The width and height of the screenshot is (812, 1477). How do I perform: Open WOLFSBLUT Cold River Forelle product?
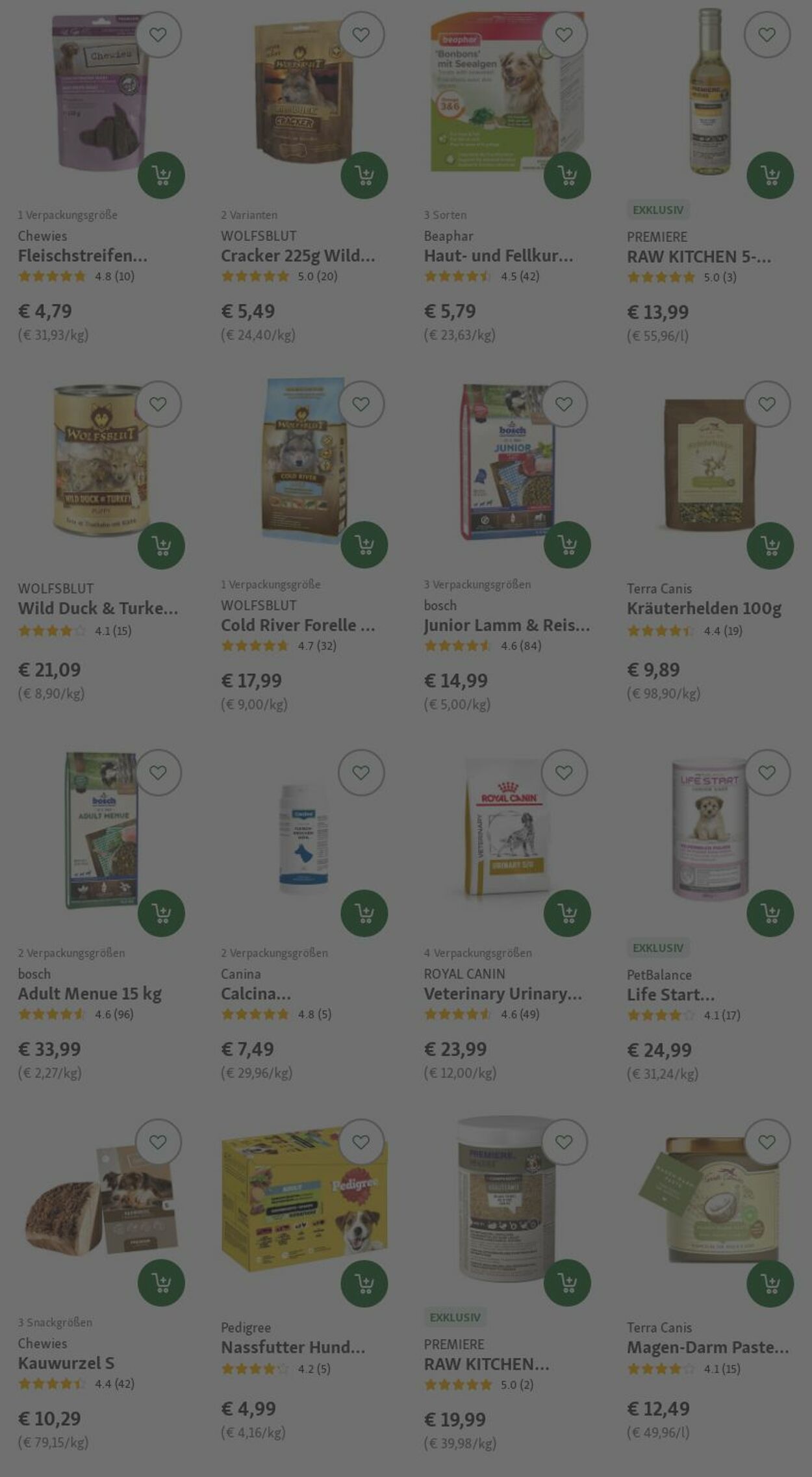pyautogui.click(x=298, y=625)
